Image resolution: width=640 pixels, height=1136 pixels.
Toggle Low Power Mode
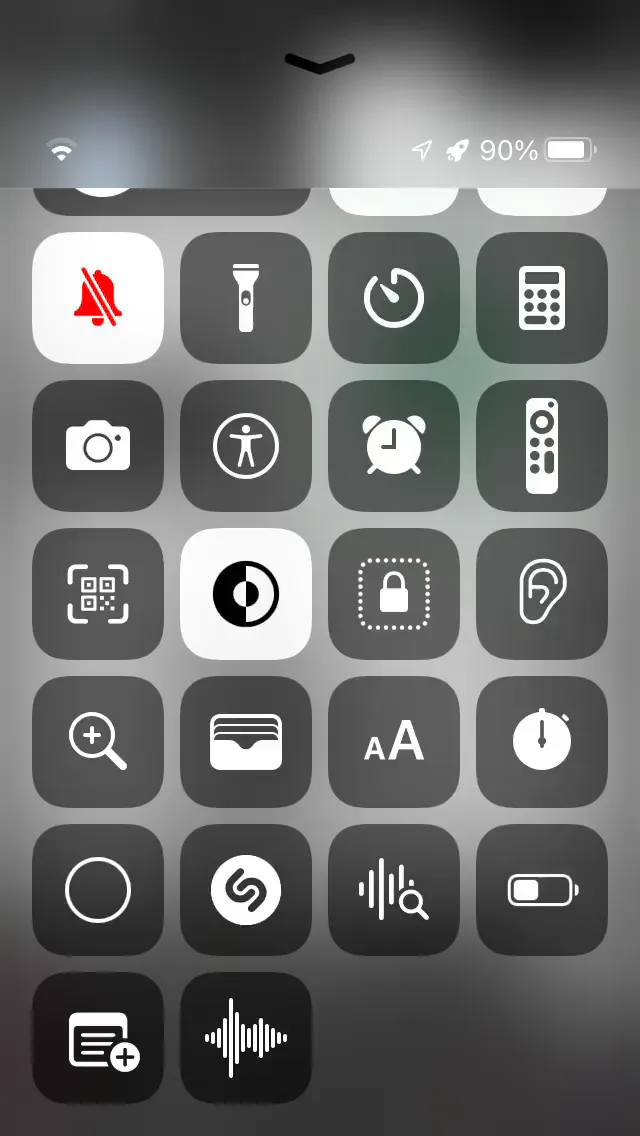tap(541, 889)
